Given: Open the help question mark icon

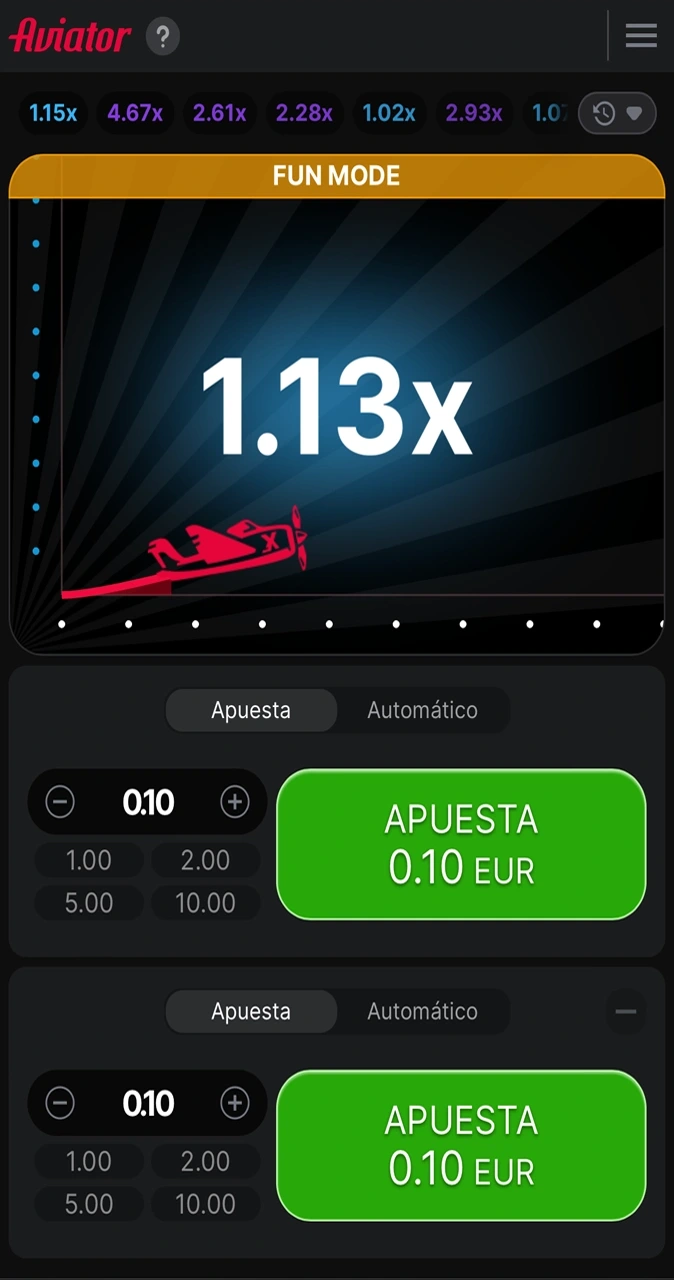Looking at the screenshot, I should point(163,38).
